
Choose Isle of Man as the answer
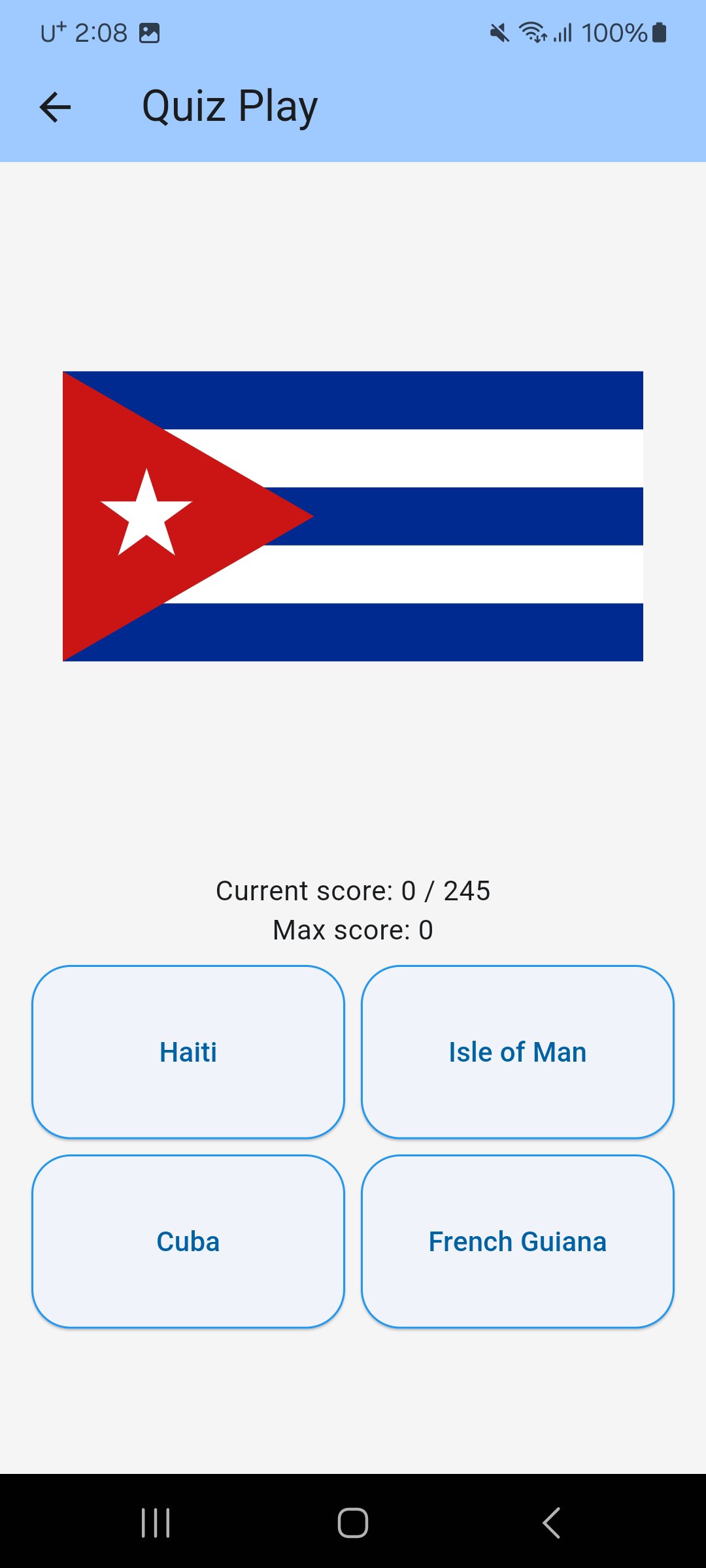tap(517, 1052)
